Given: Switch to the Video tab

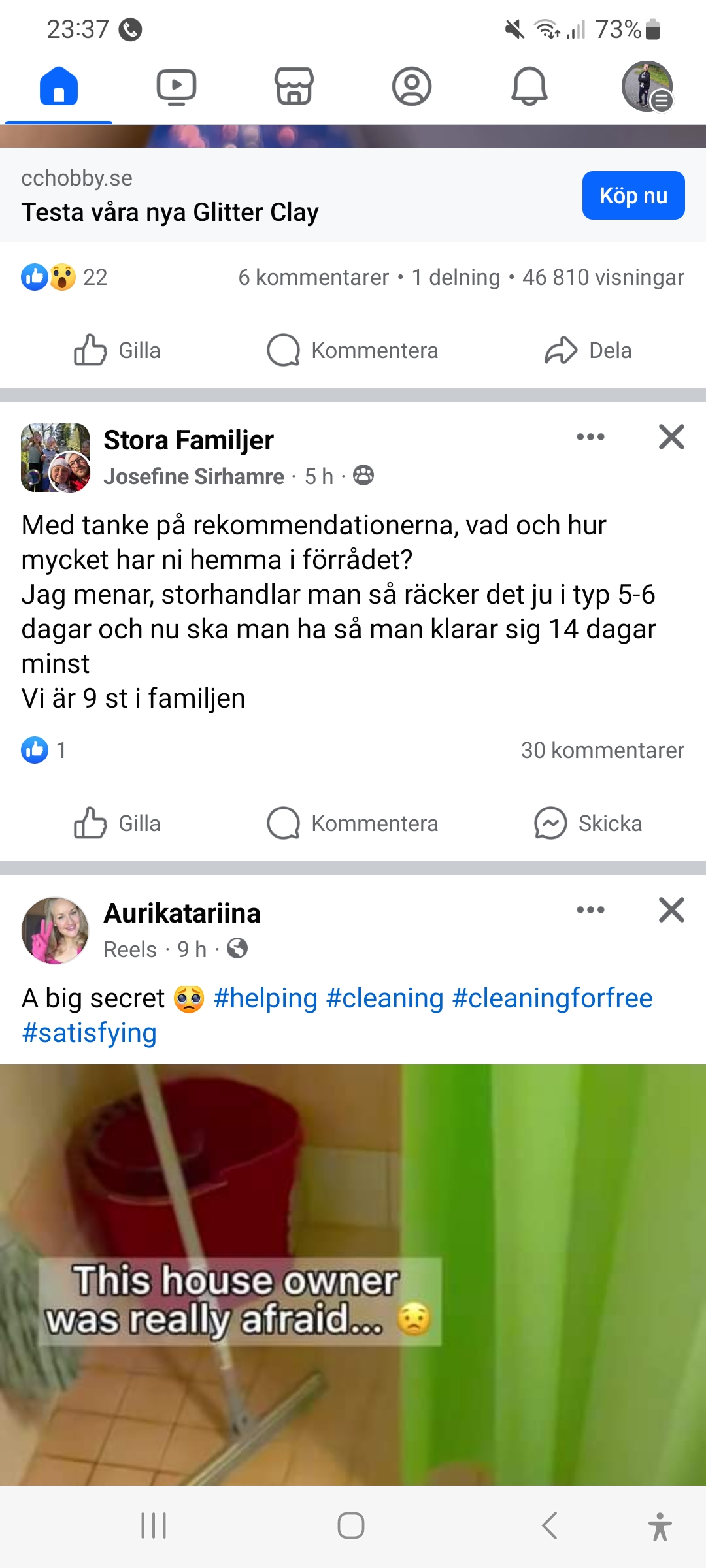Looking at the screenshot, I should (x=176, y=87).
